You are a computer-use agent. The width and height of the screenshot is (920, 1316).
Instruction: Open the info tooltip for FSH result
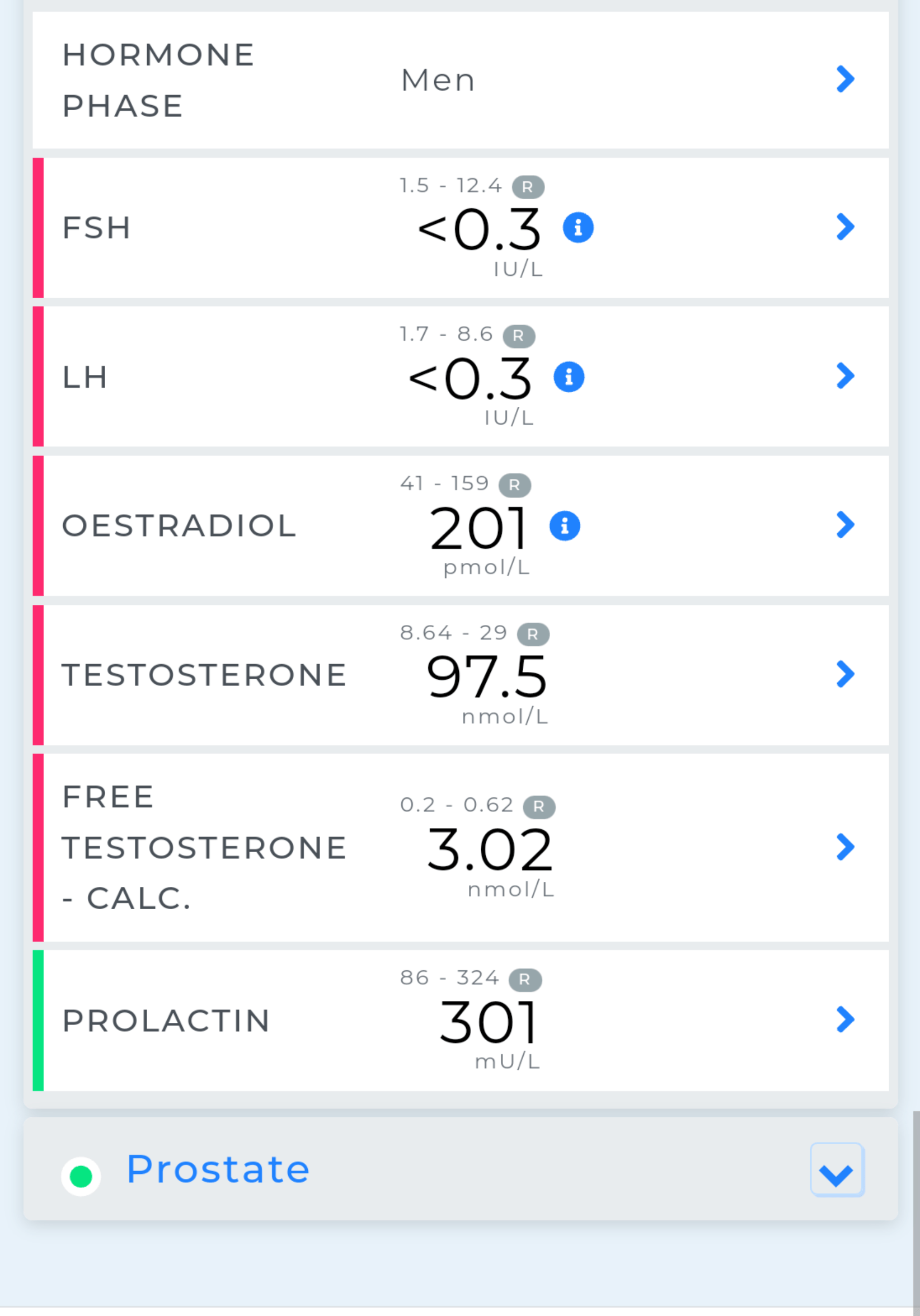tap(579, 227)
